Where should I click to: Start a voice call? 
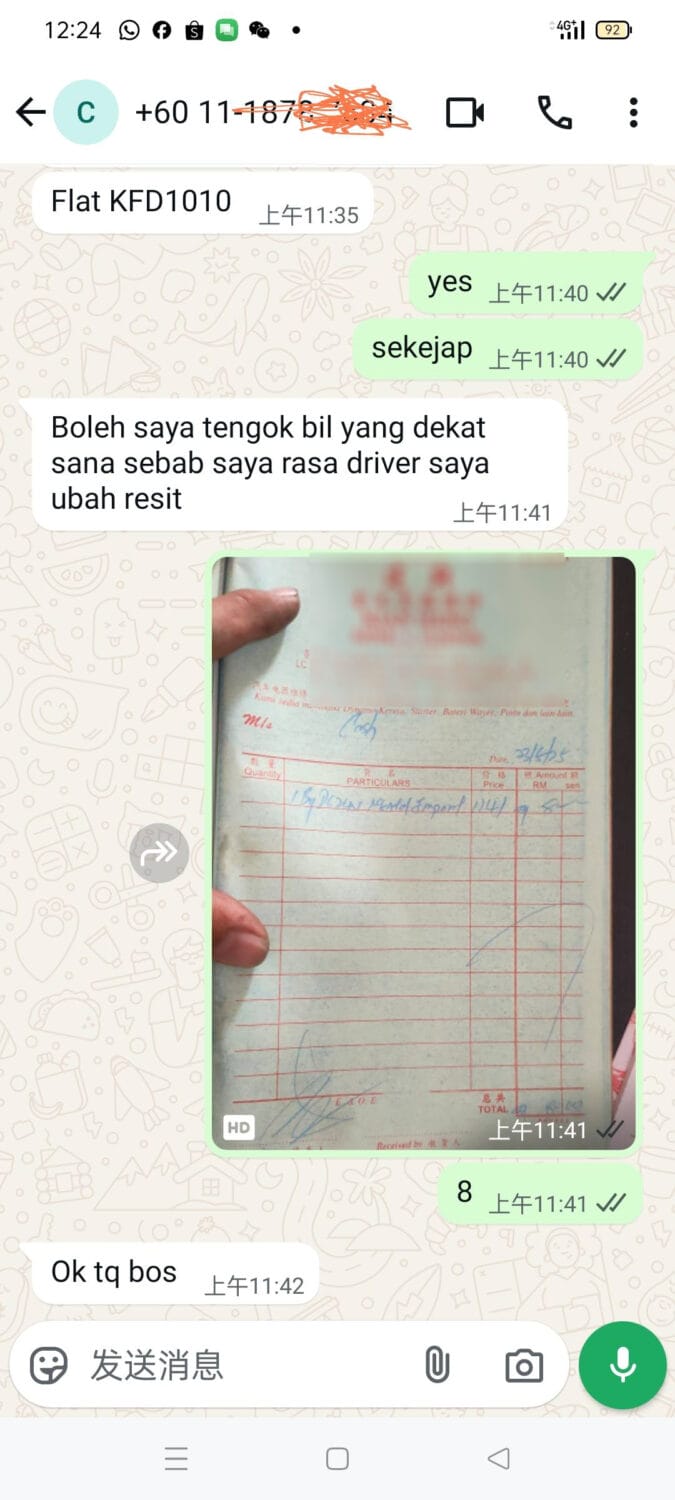(x=555, y=112)
